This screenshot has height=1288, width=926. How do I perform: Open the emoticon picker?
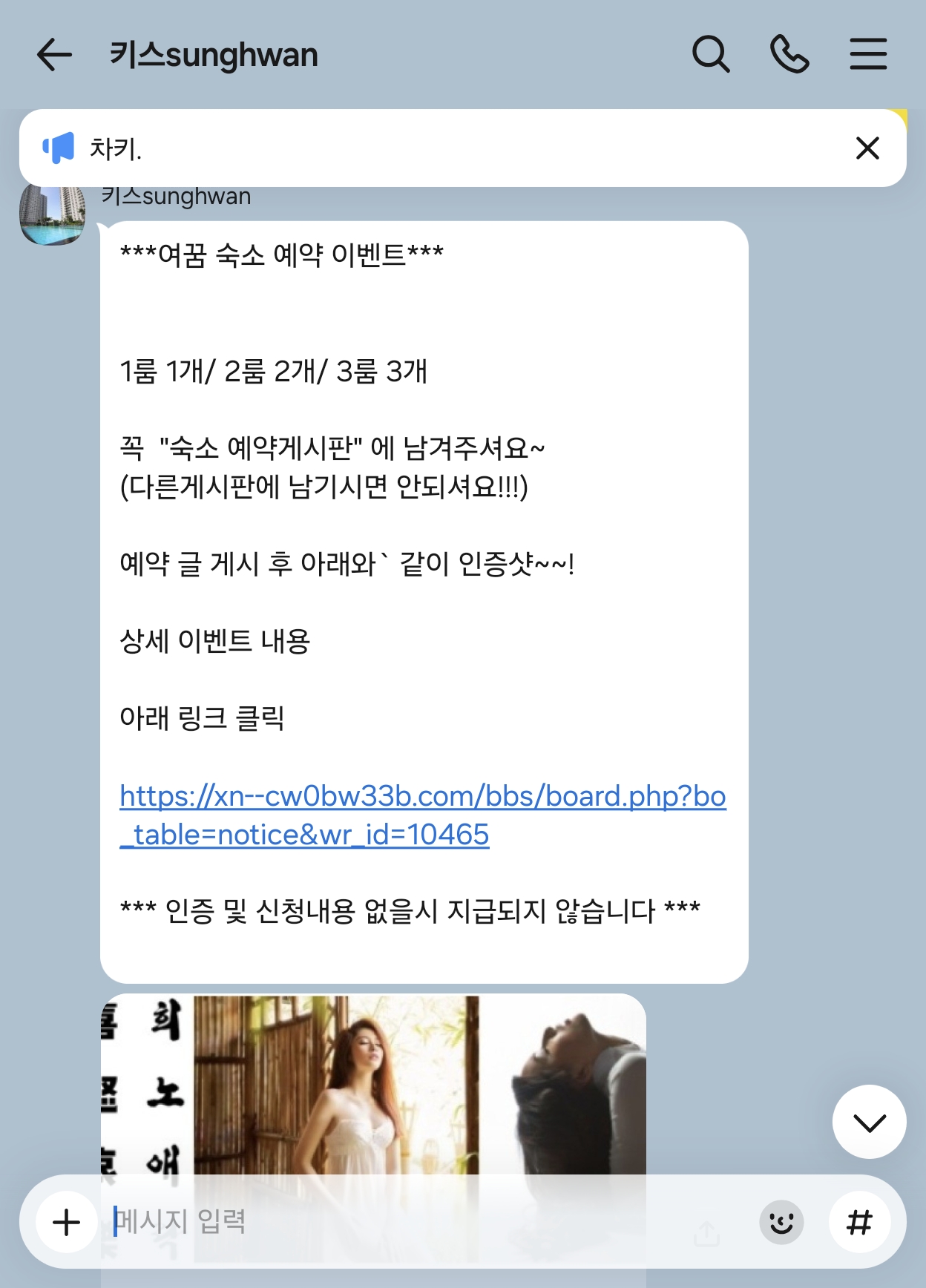781,1222
